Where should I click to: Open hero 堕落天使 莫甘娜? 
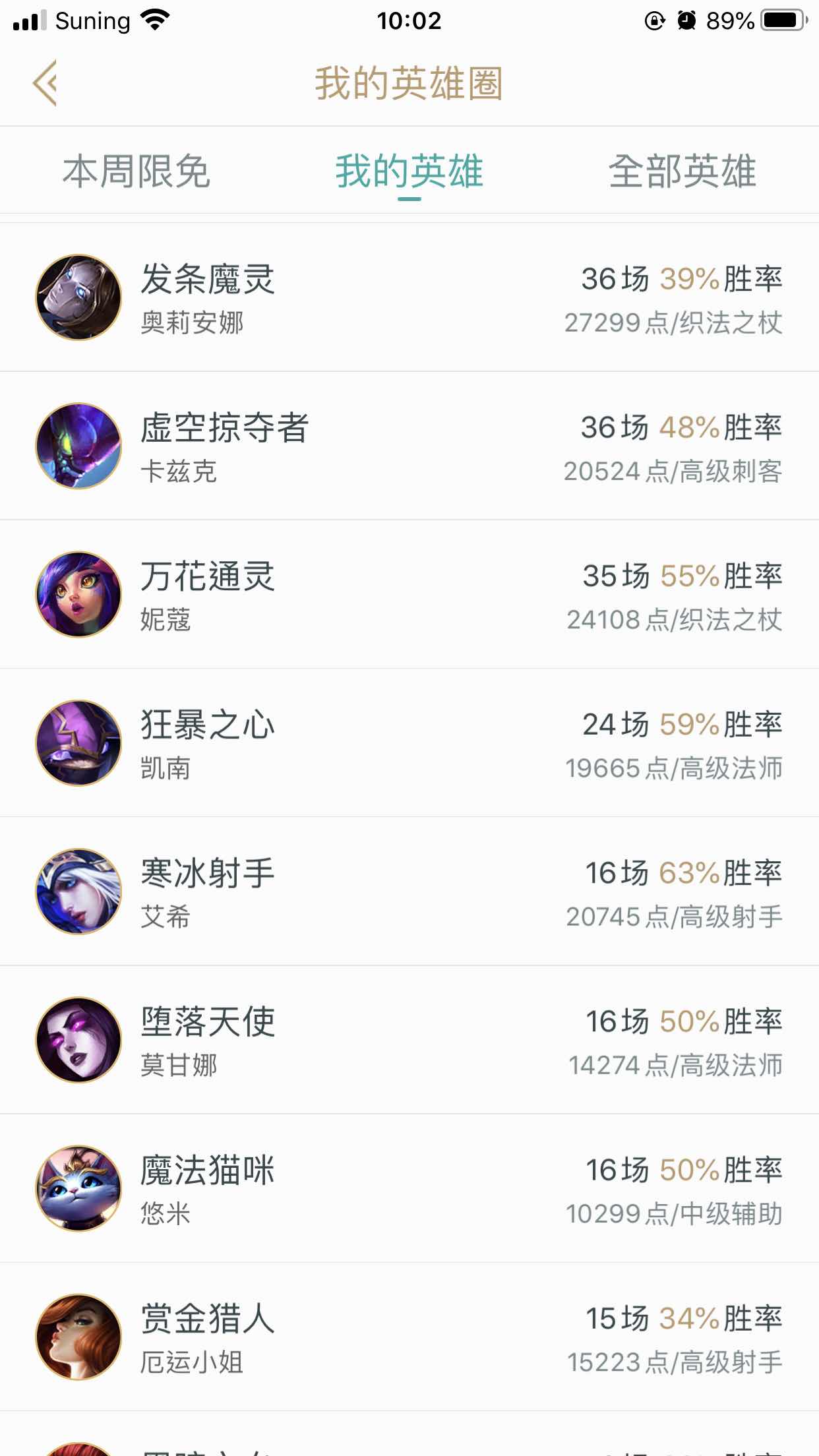point(409,1040)
